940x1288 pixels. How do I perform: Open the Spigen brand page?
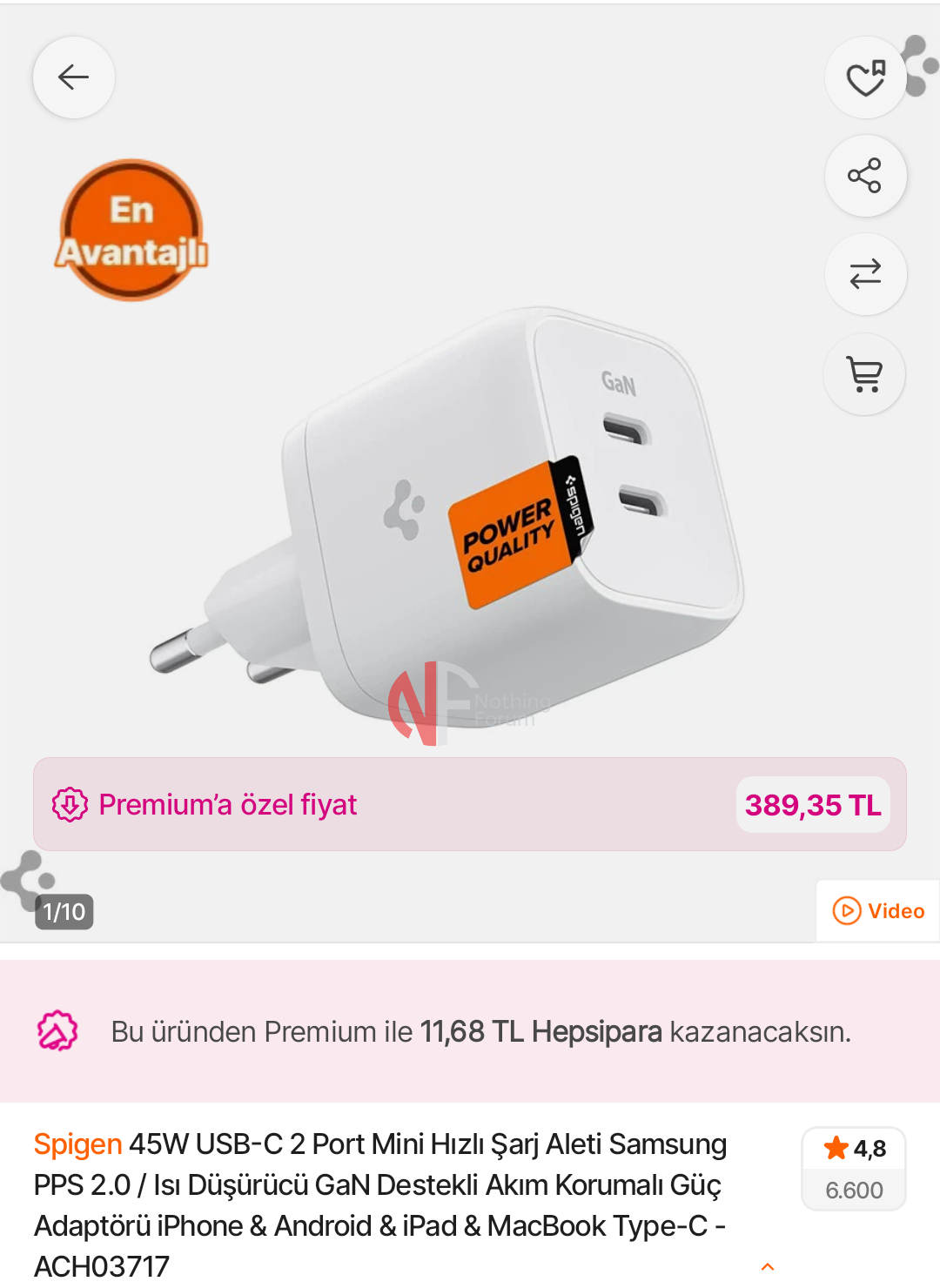[77, 1144]
